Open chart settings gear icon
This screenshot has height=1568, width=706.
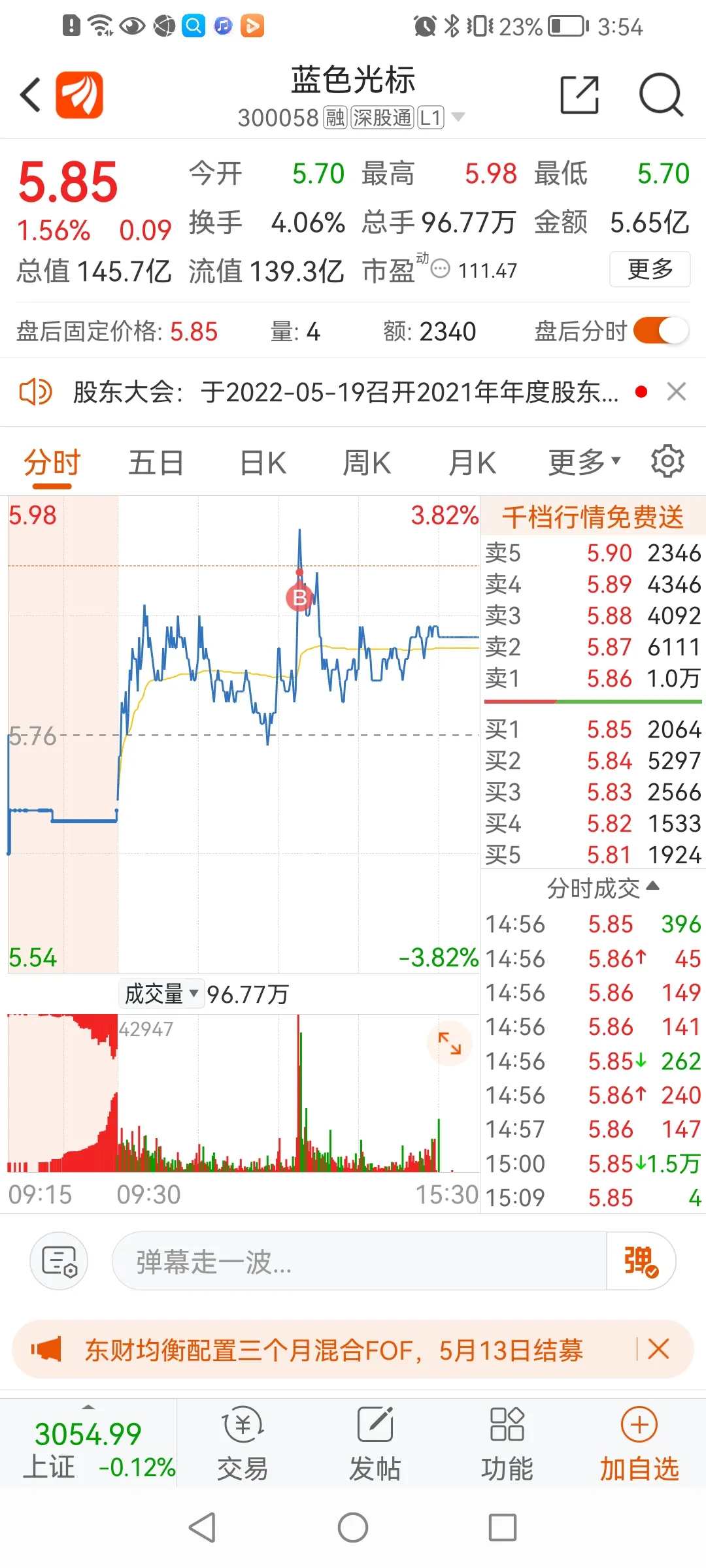click(667, 461)
